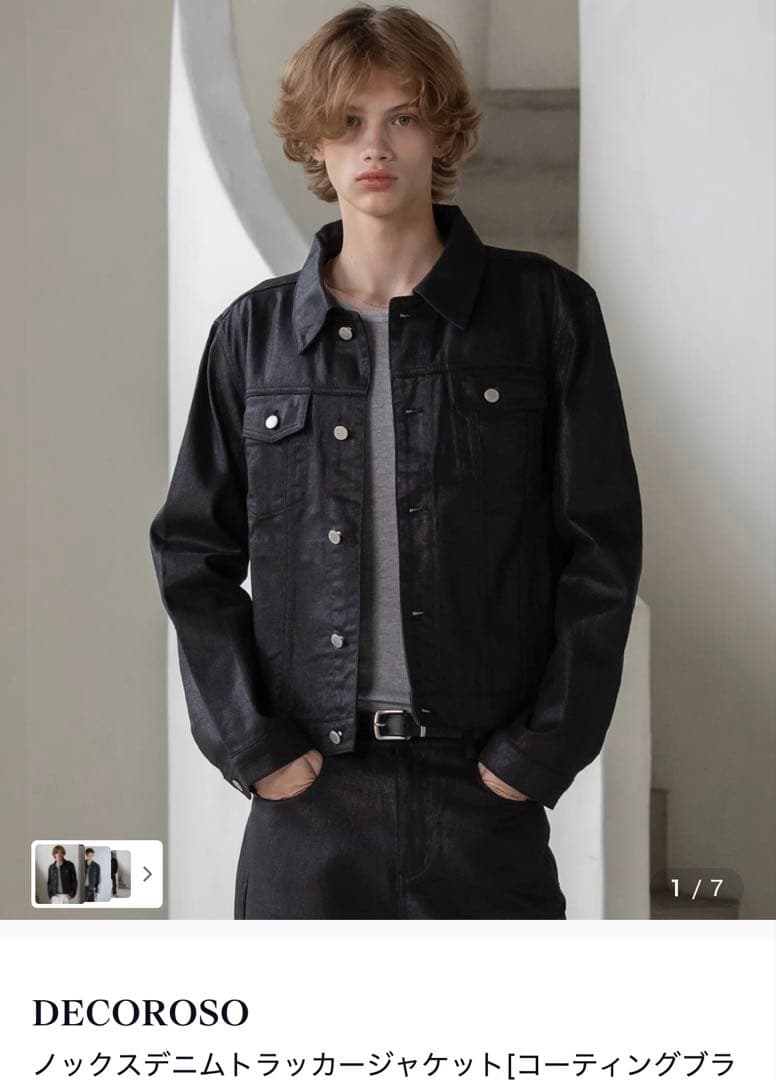Open the DECOROSO brand page
The image size is (776, 1080).
[140, 1013]
